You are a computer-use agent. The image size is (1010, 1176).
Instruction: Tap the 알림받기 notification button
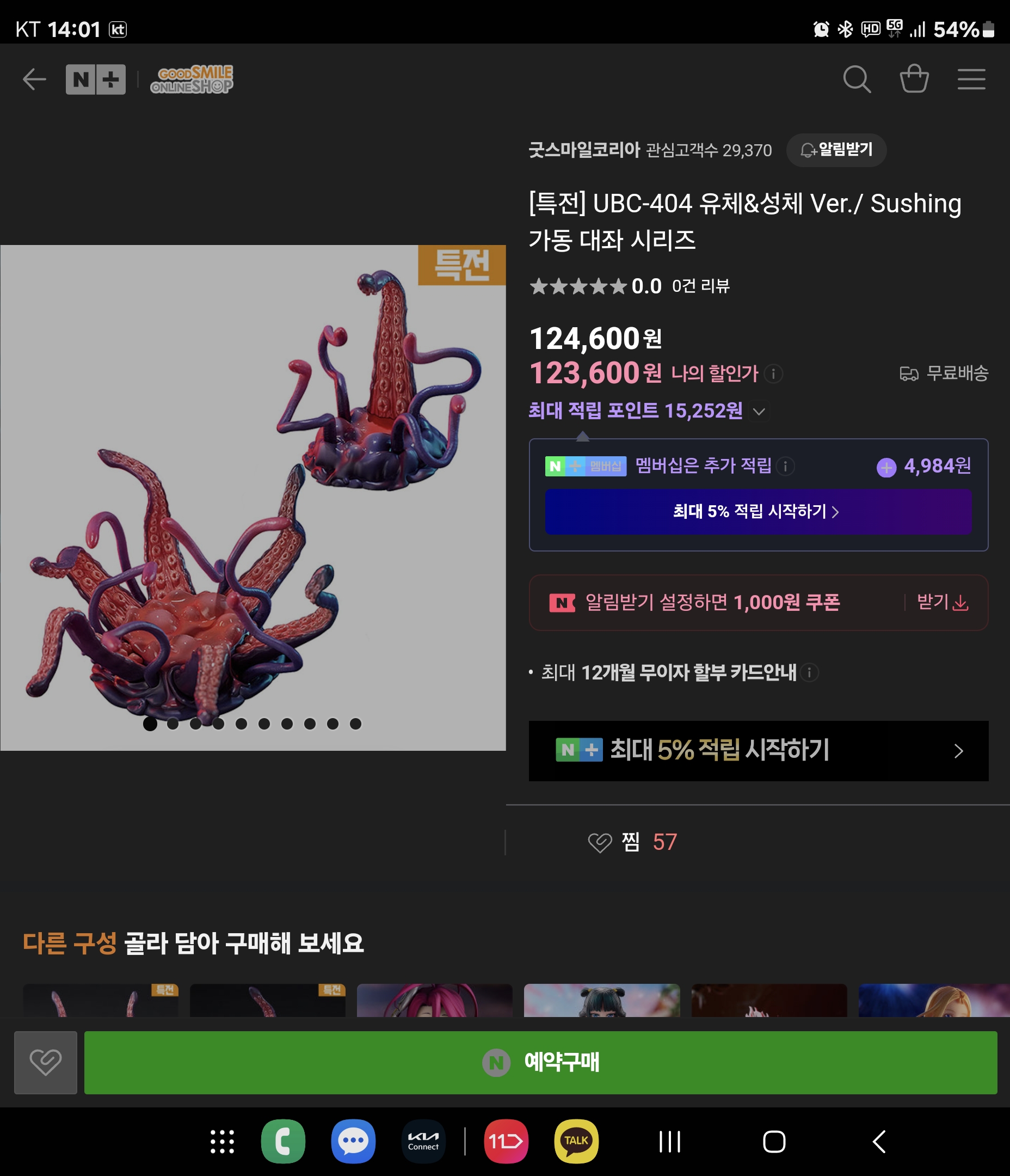(x=836, y=150)
